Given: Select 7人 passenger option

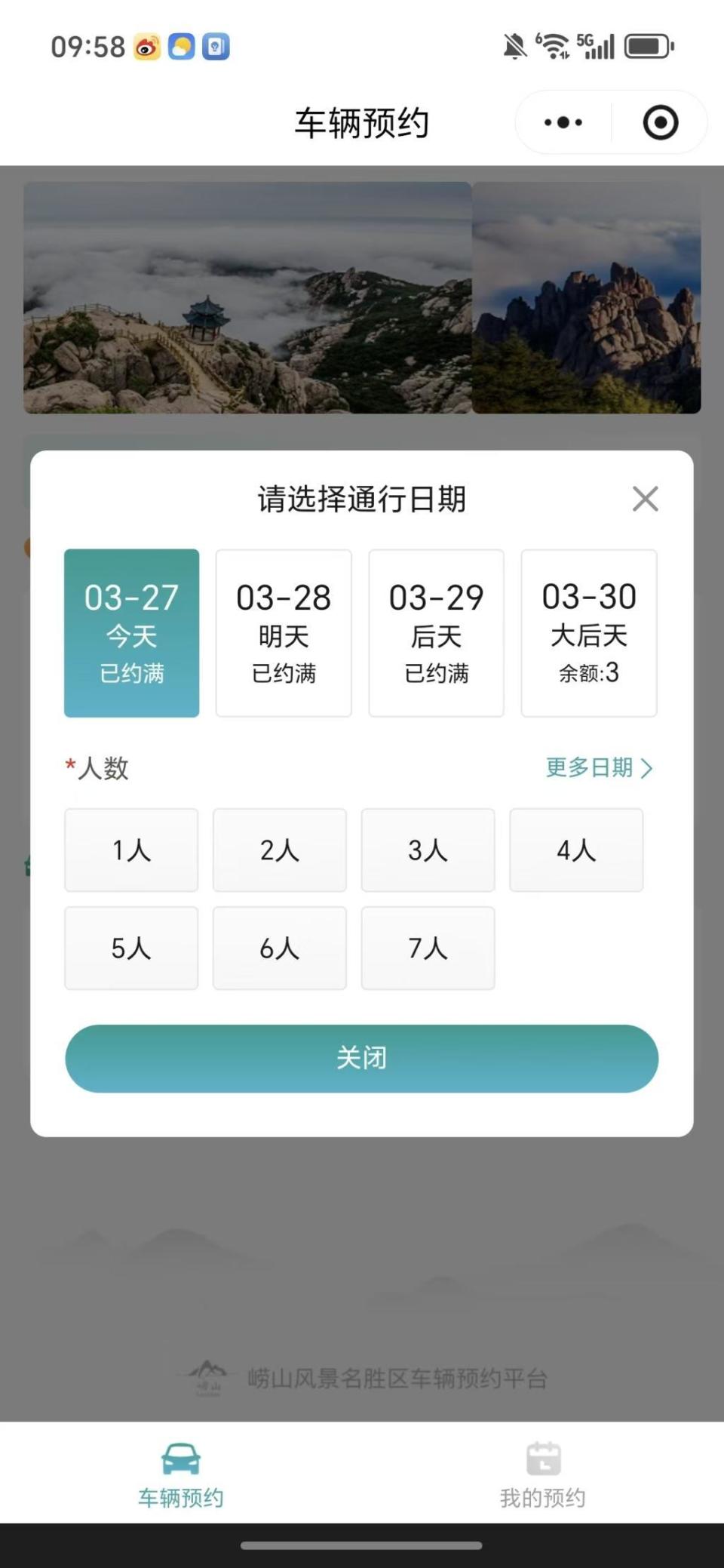Looking at the screenshot, I should tap(428, 948).
